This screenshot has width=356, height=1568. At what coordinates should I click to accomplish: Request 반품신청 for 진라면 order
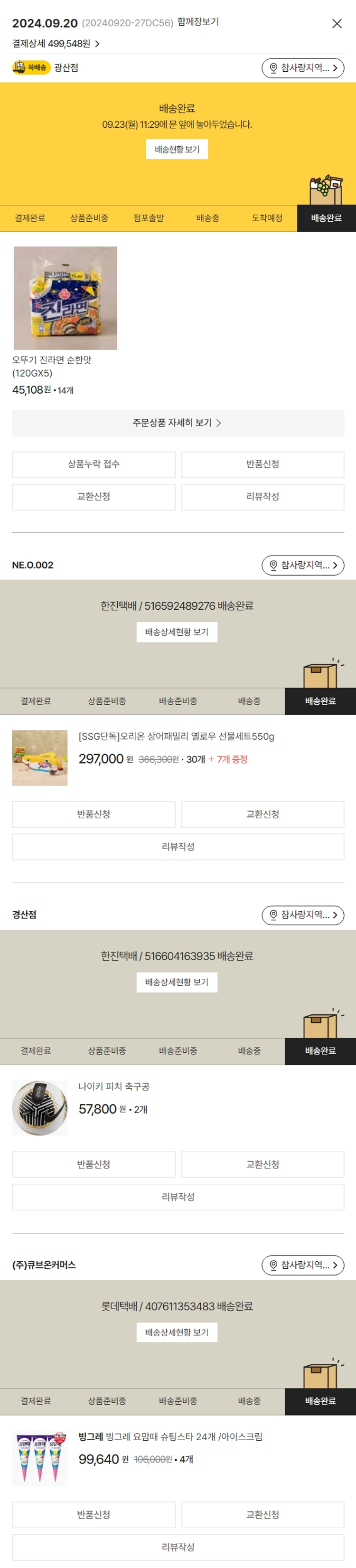262,464
